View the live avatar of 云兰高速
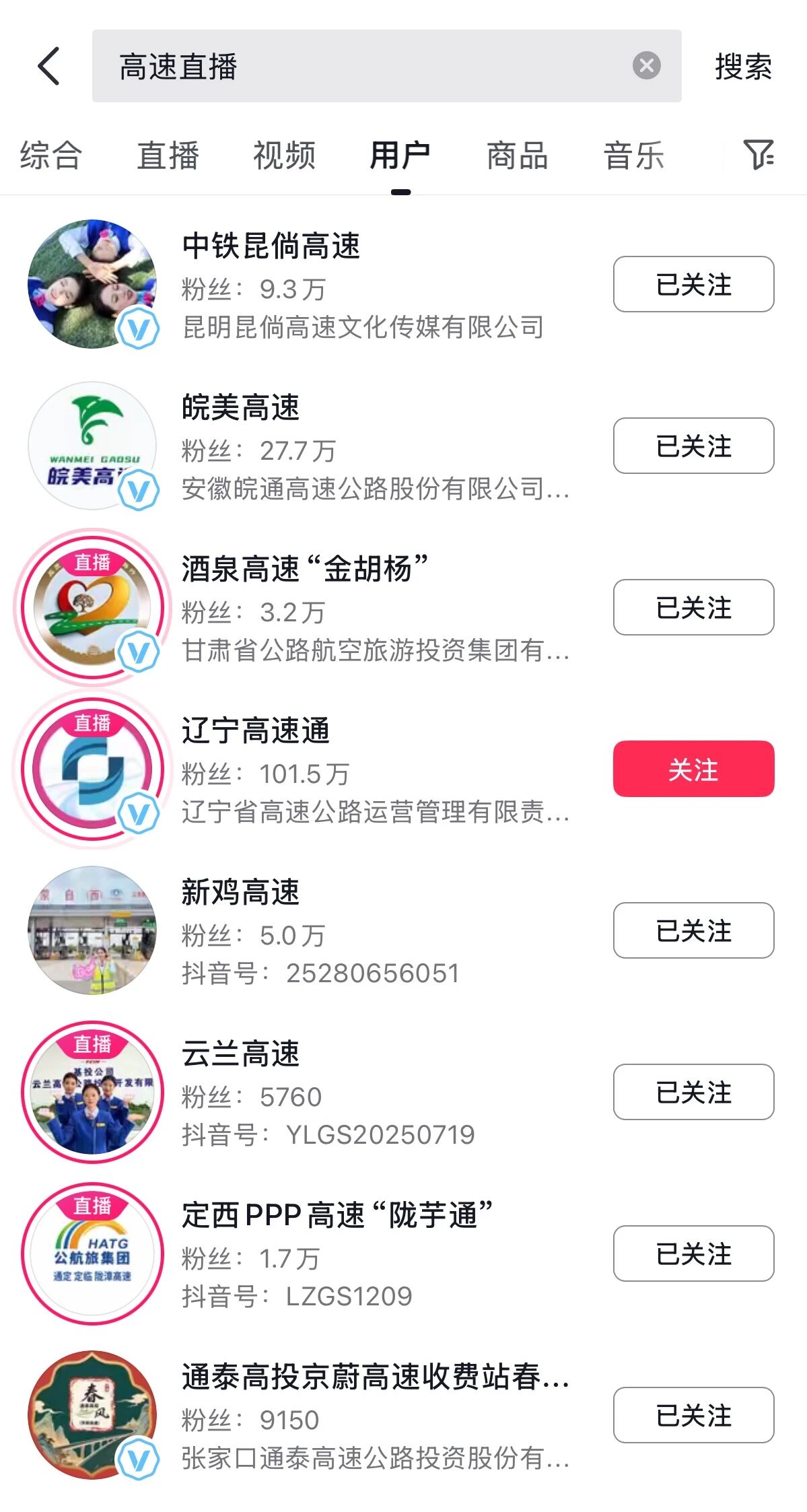This screenshot has width=807, height=1512. point(92,1092)
